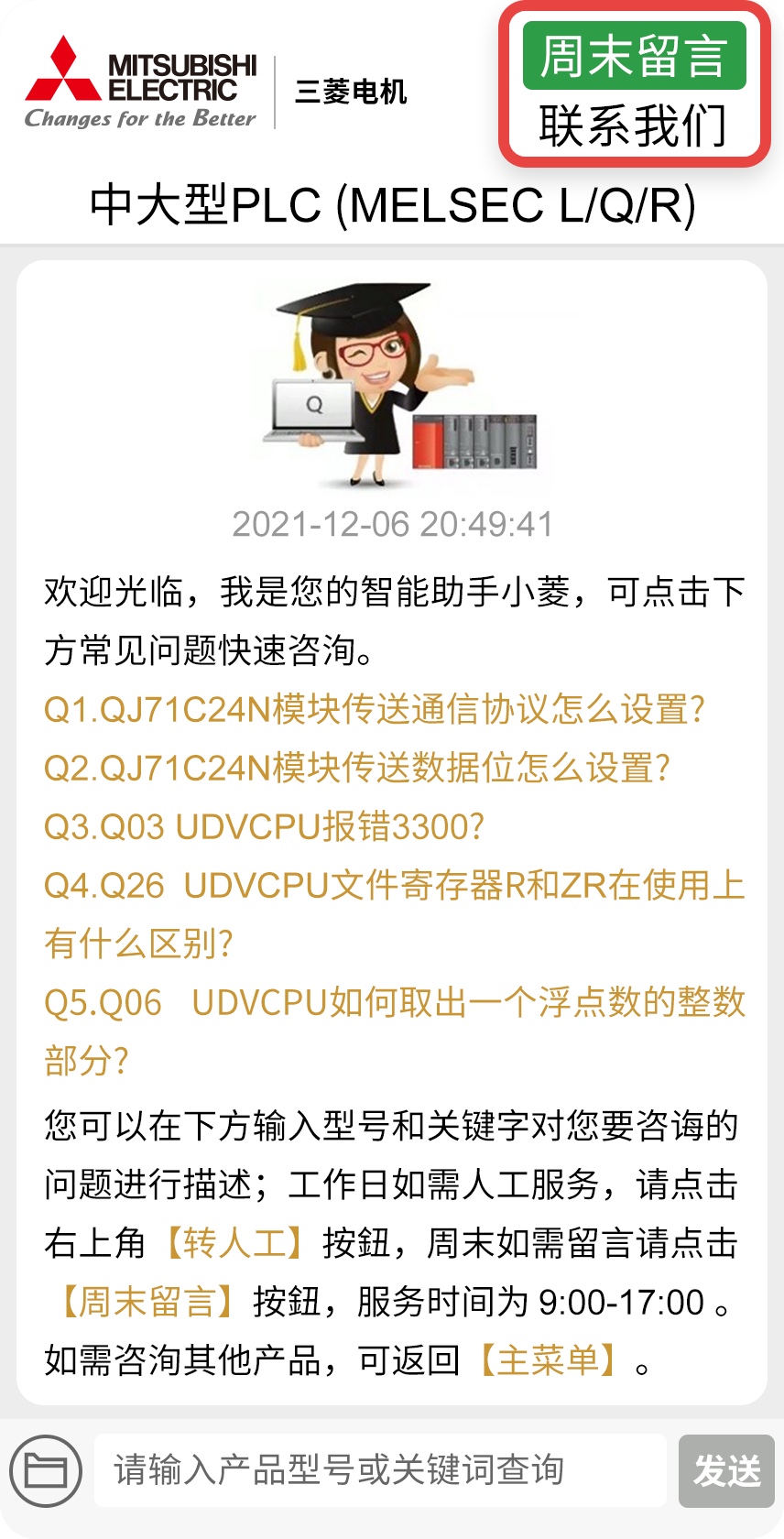Image resolution: width=784 pixels, height=1539 pixels.
Task: Open the folder attachment icon
Action: (x=46, y=1471)
